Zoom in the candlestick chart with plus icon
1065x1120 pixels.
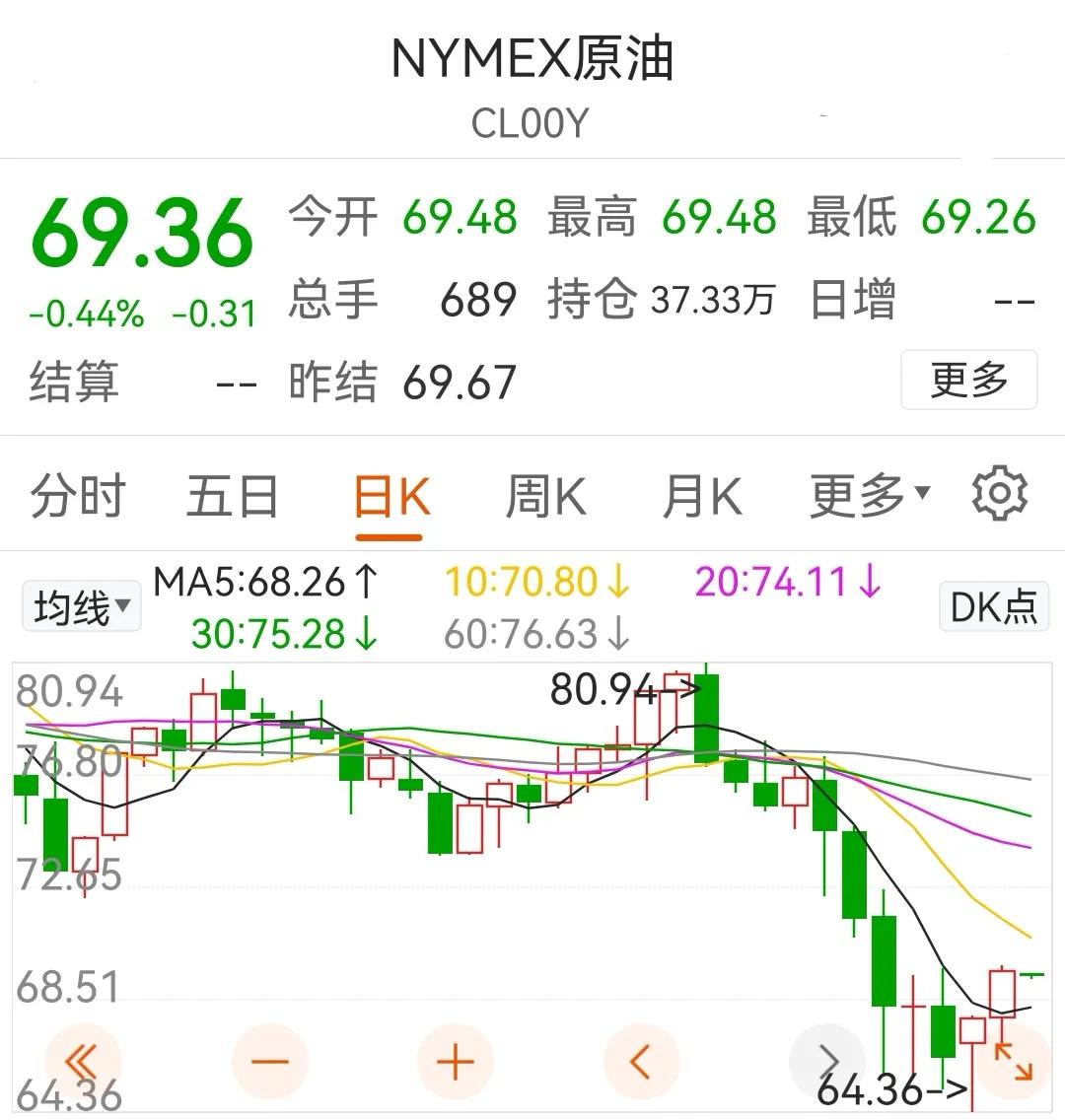click(454, 1062)
